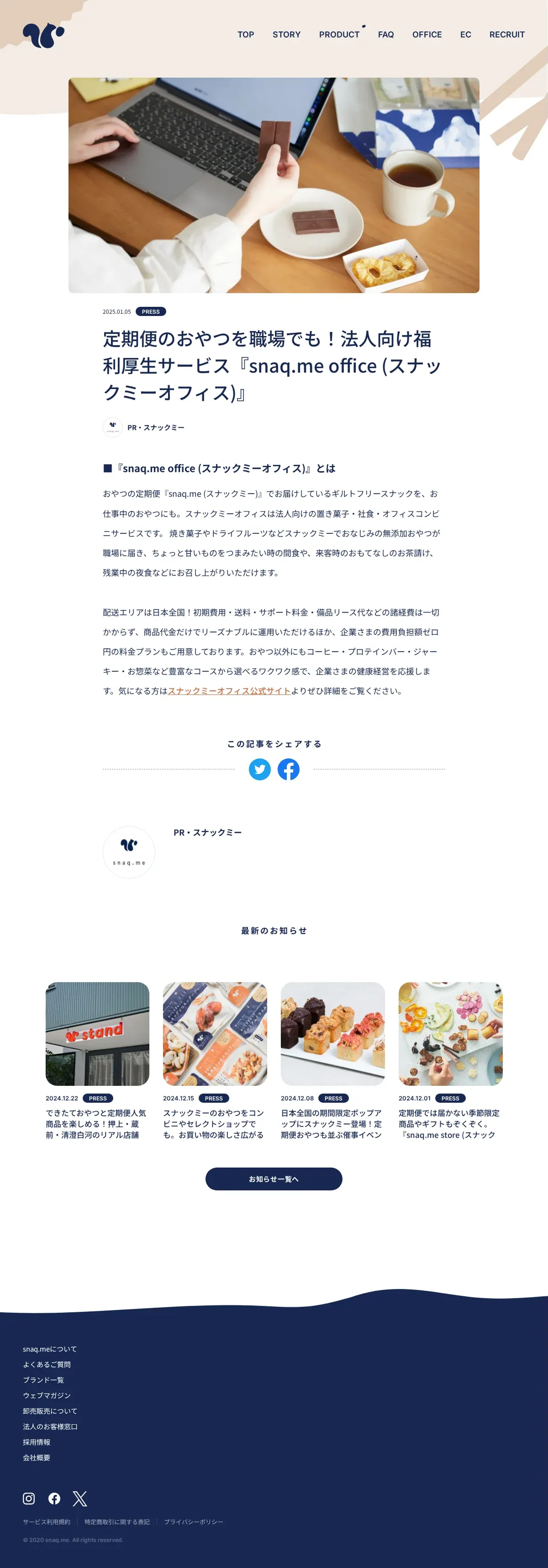Open 会社概要 footer link

[x=37, y=1457]
